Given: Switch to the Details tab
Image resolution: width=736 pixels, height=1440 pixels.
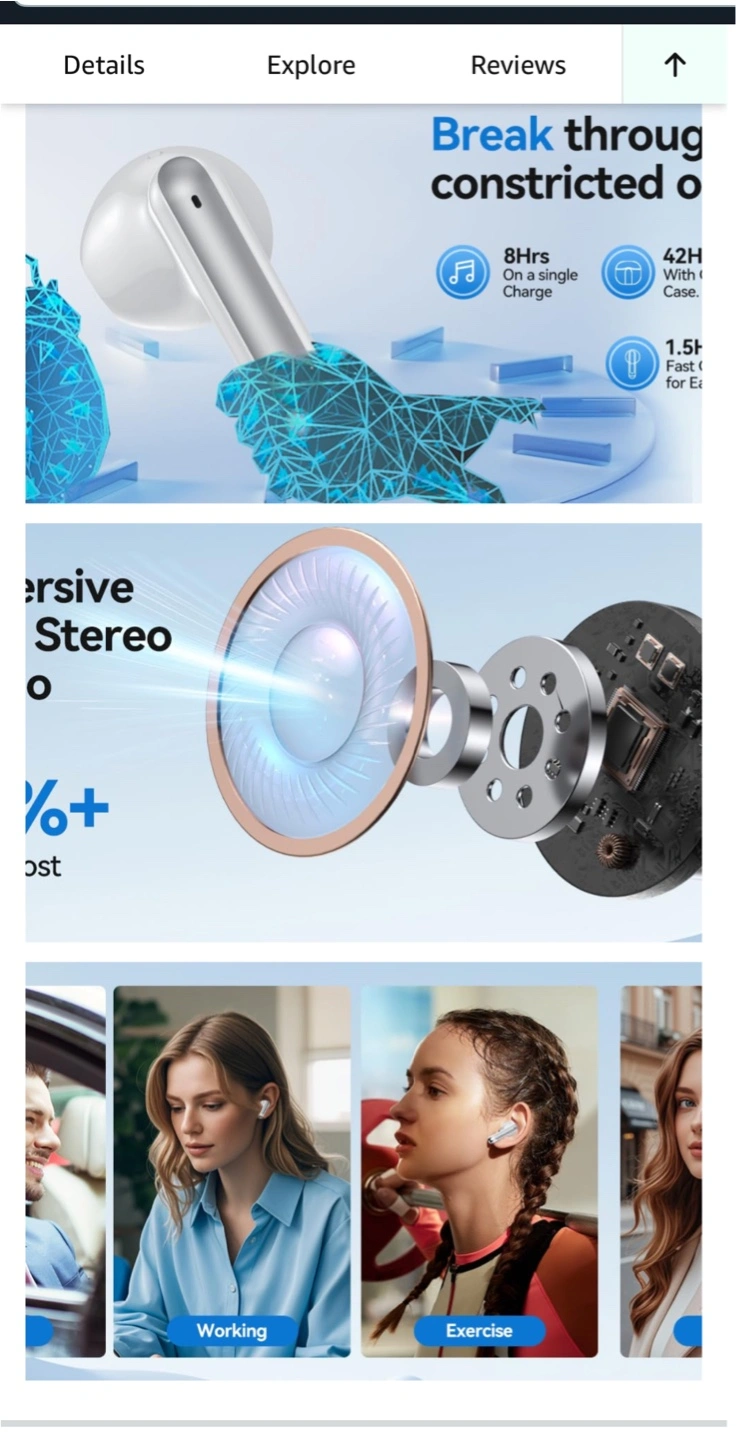Looking at the screenshot, I should [104, 66].
